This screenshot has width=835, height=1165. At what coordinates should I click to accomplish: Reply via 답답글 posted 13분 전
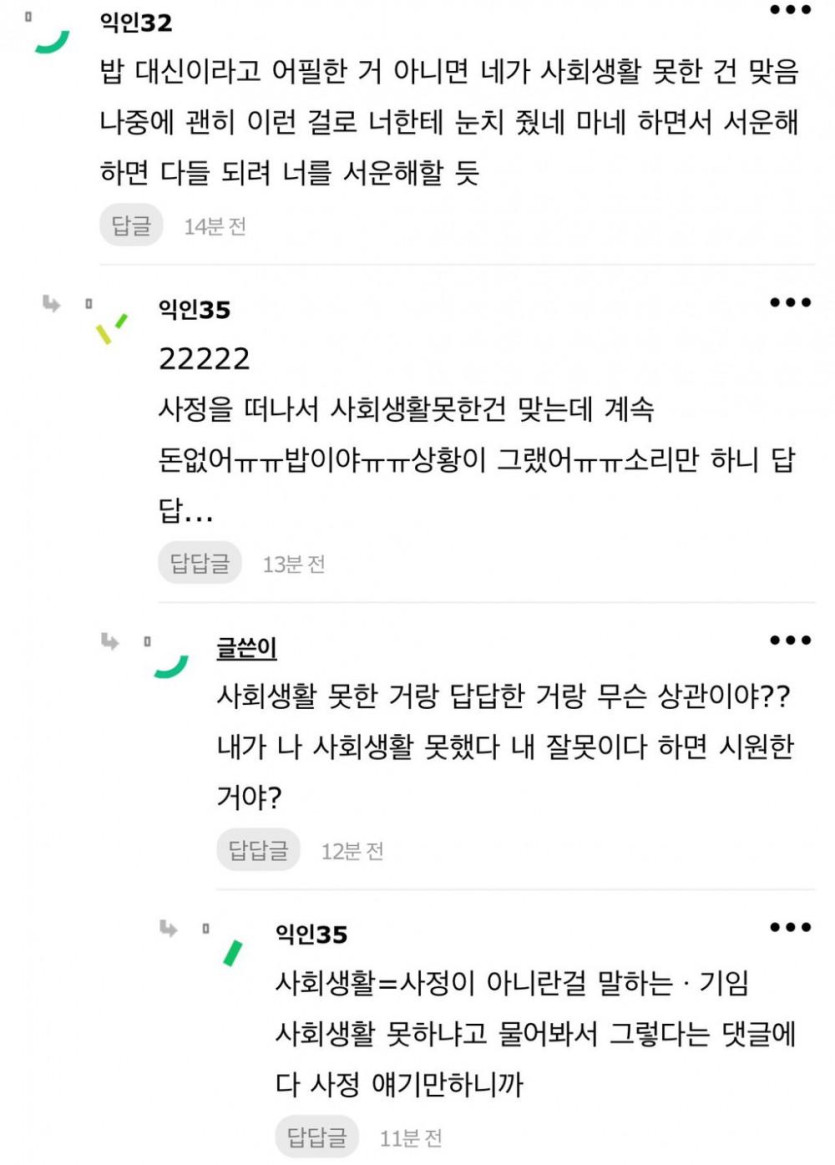click(x=200, y=563)
